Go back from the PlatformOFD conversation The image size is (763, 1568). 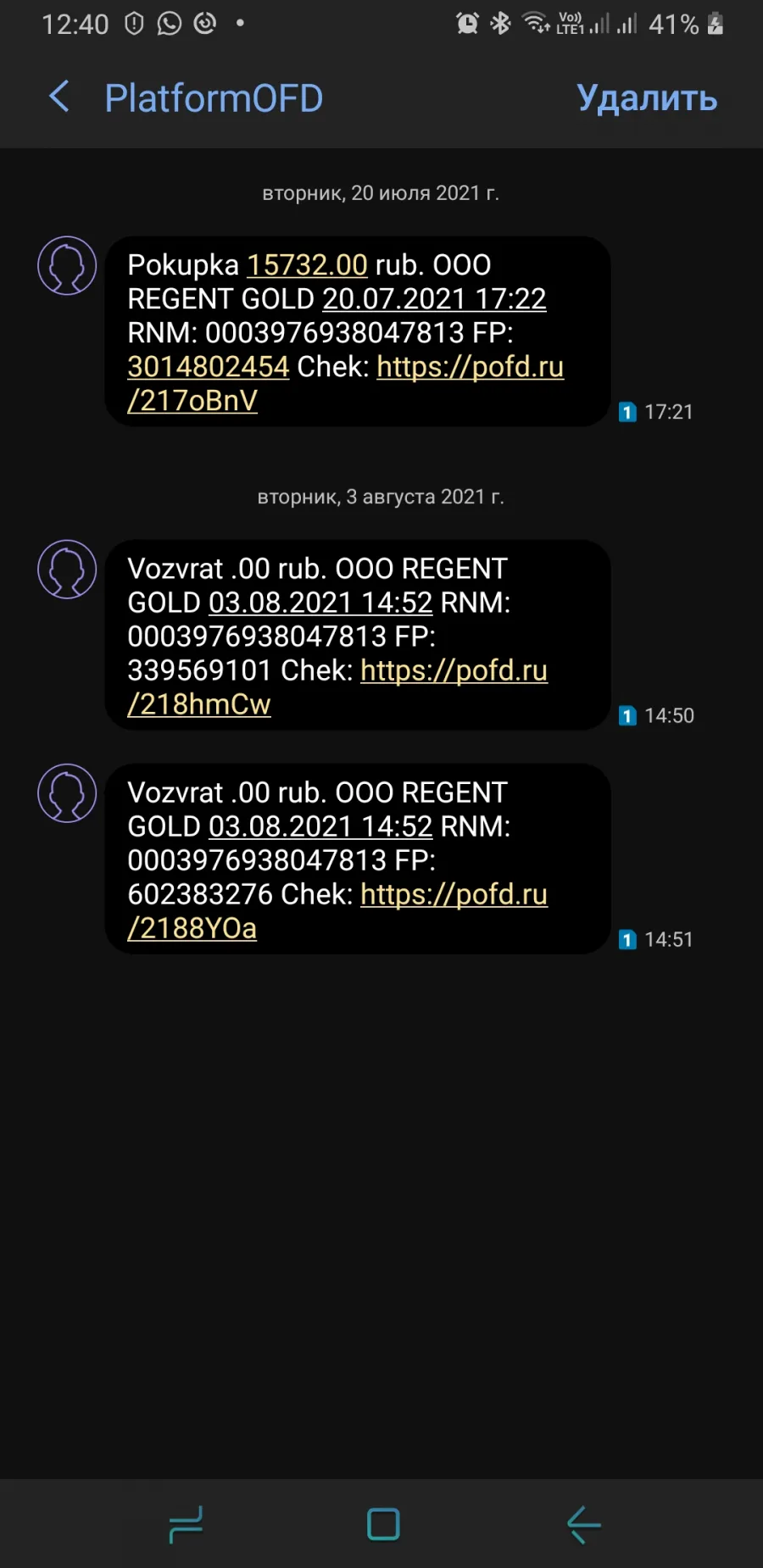tap(59, 97)
